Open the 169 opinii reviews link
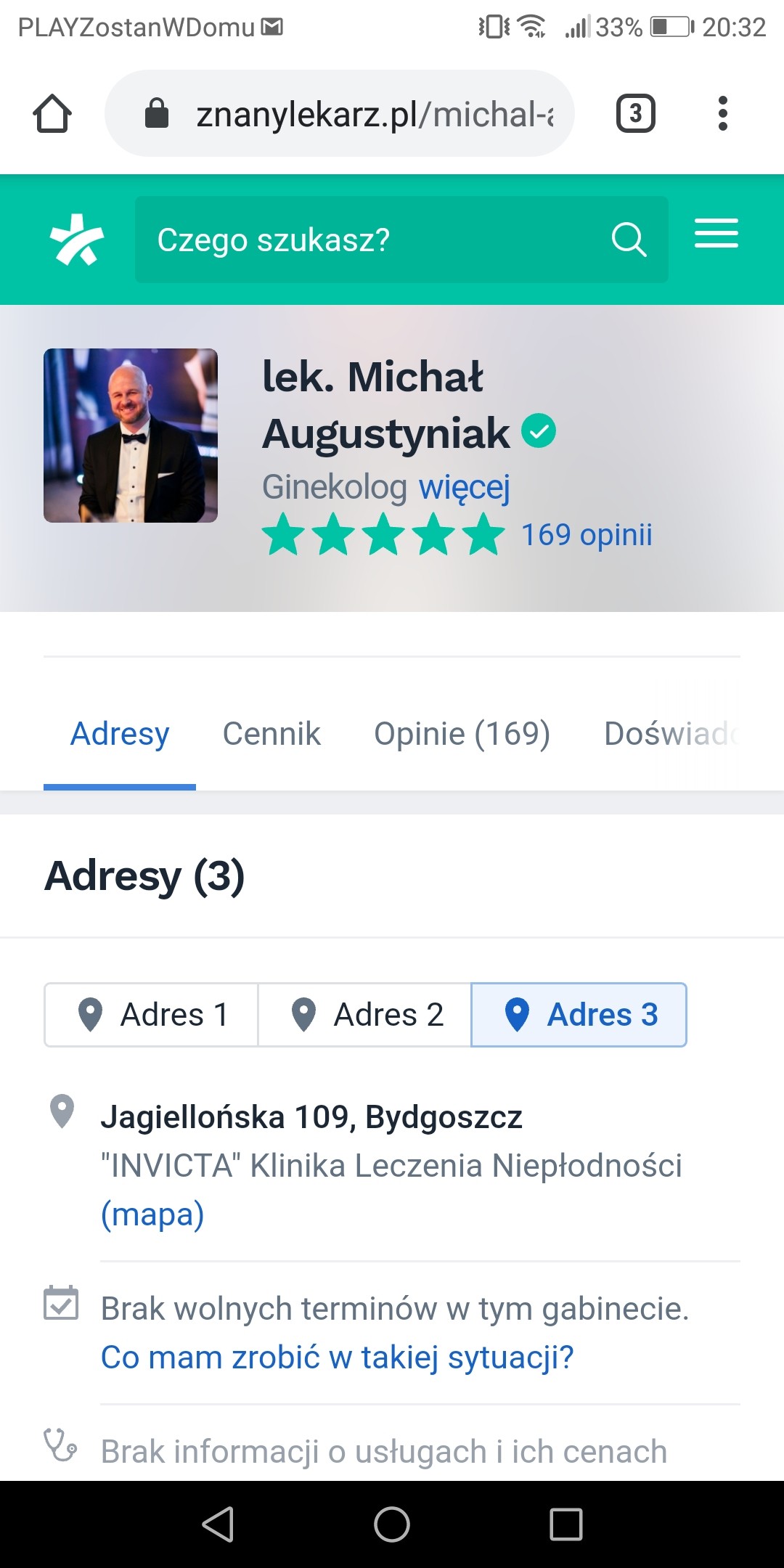Screen dimensions: 784x1568 coord(587,535)
